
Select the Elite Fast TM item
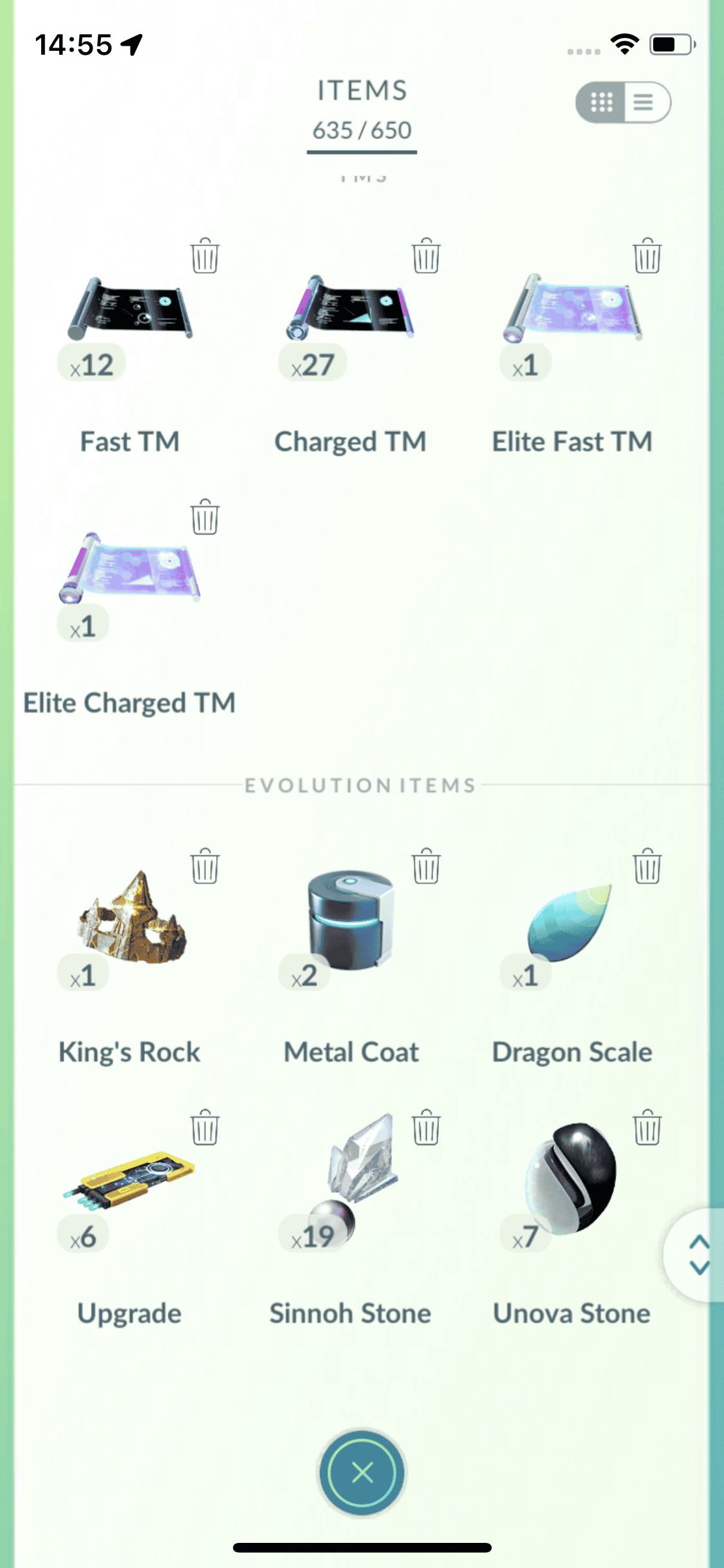click(x=573, y=309)
